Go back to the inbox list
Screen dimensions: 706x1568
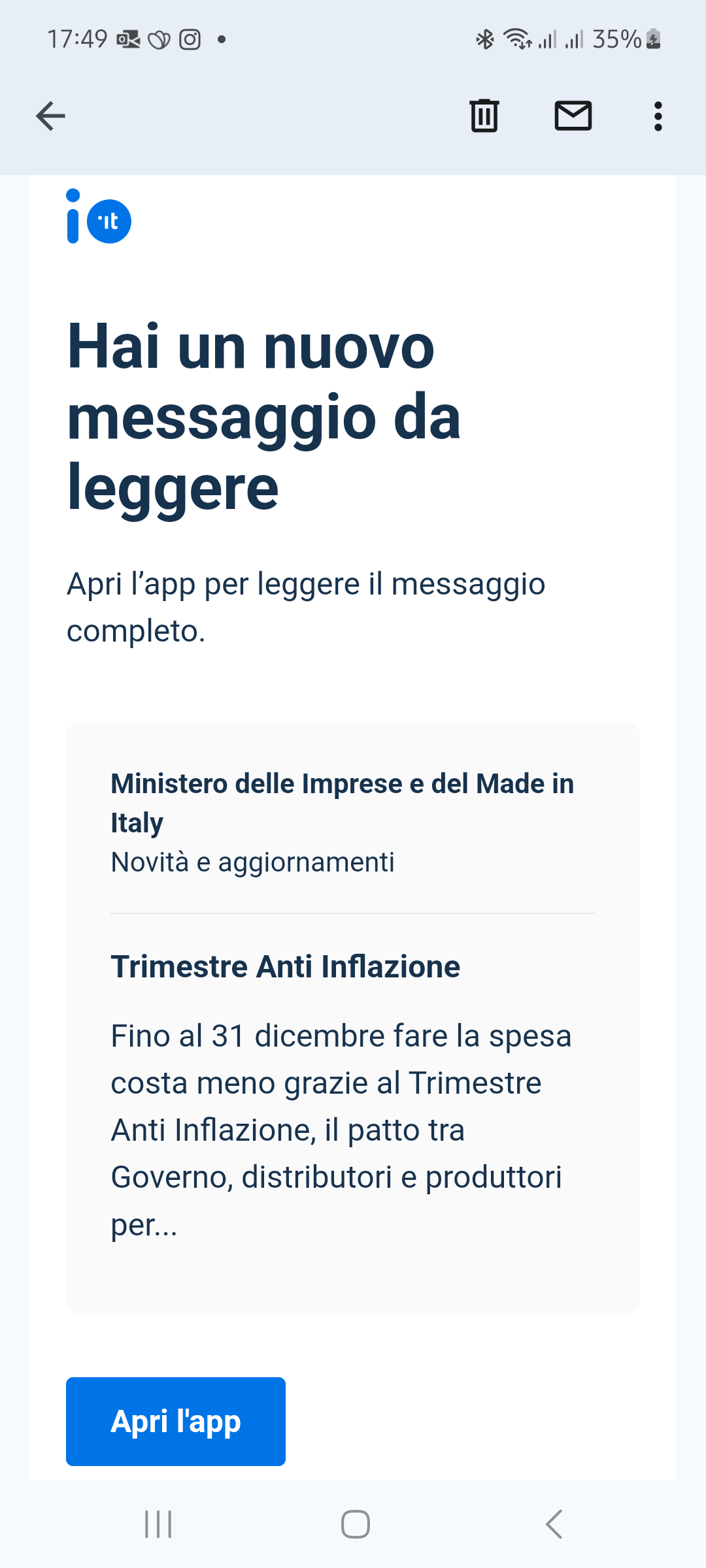tap(50, 116)
